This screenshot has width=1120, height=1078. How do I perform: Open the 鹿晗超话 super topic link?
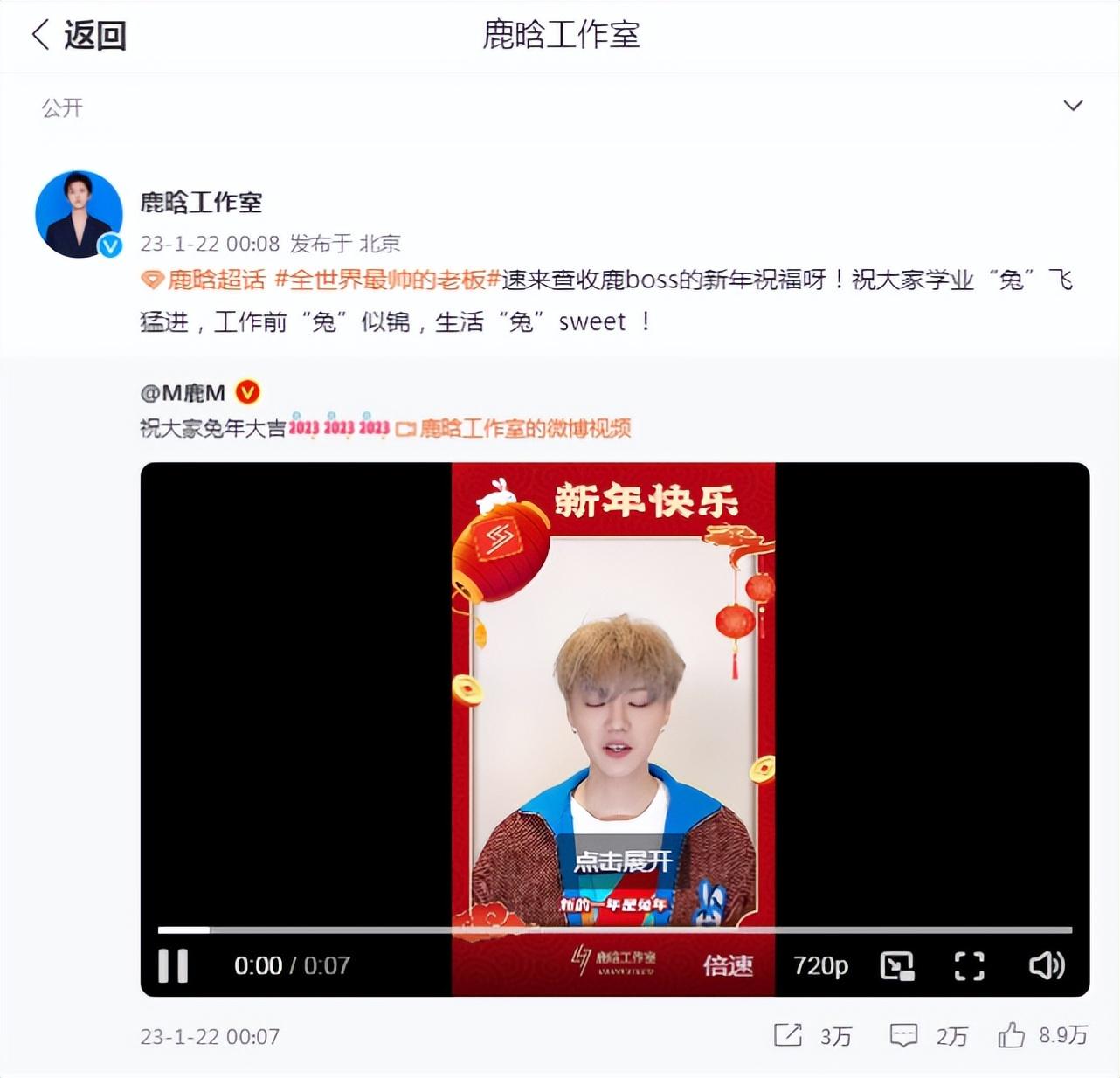(205, 280)
